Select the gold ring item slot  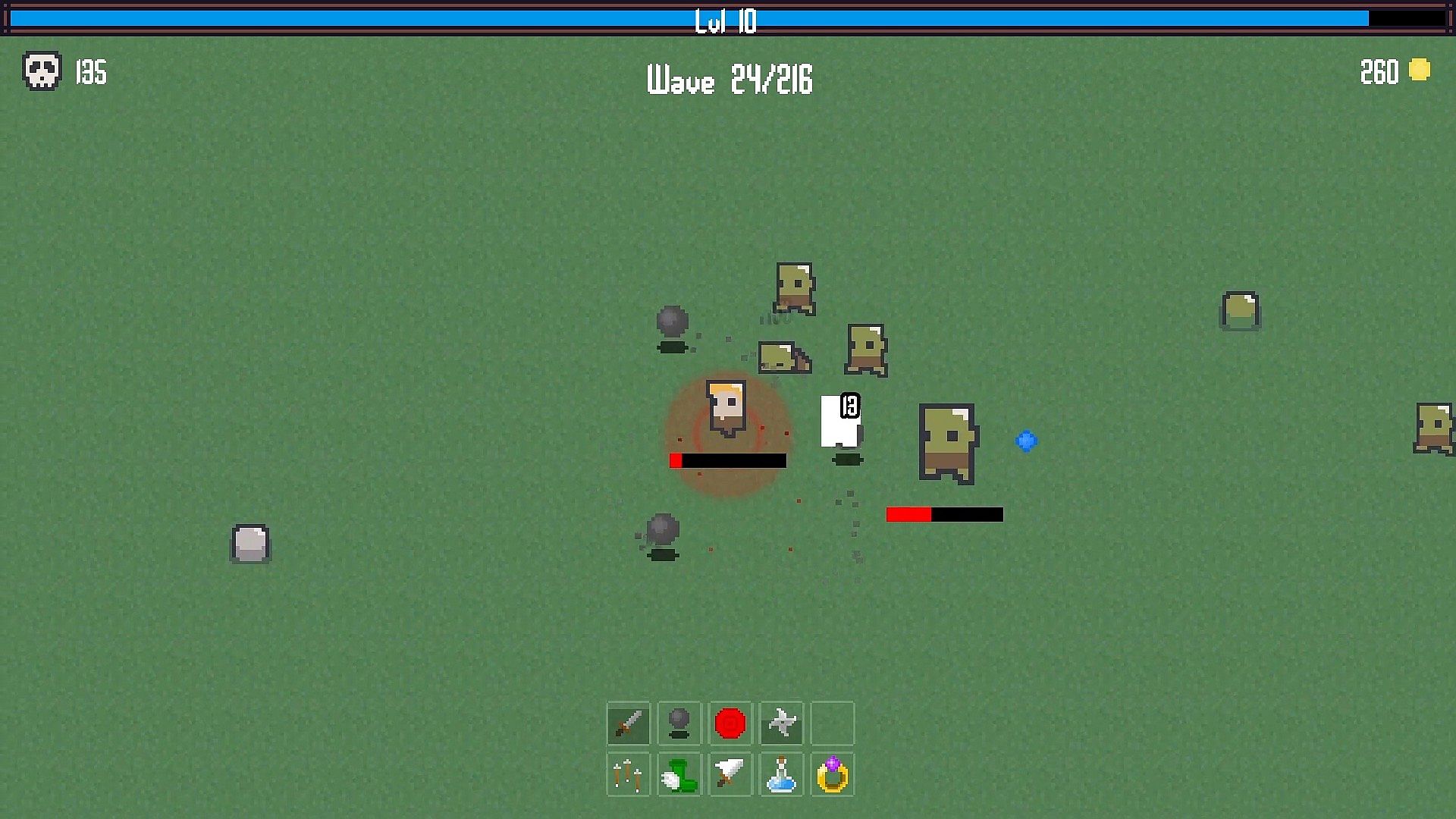pos(832,774)
